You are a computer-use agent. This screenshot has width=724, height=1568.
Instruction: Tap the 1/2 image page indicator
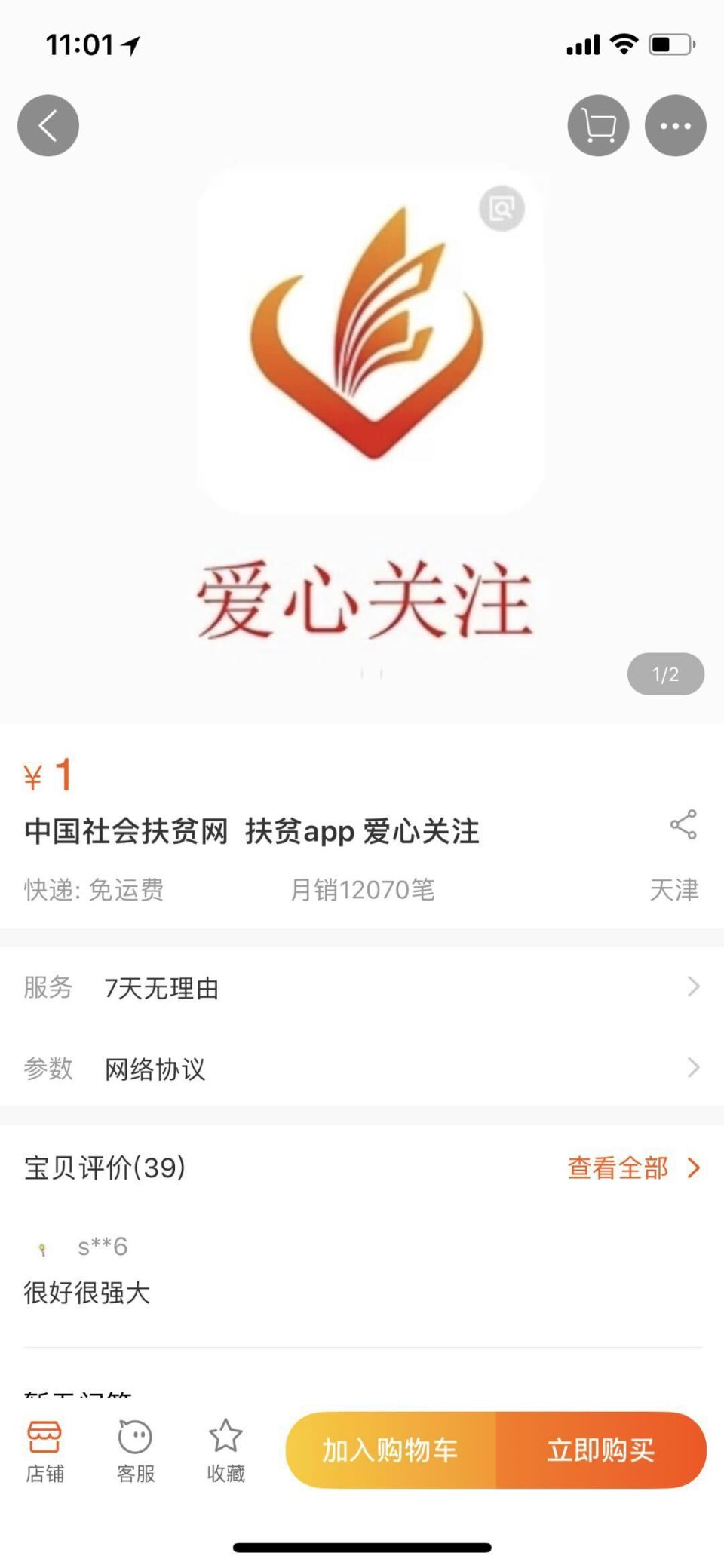(664, 674)
